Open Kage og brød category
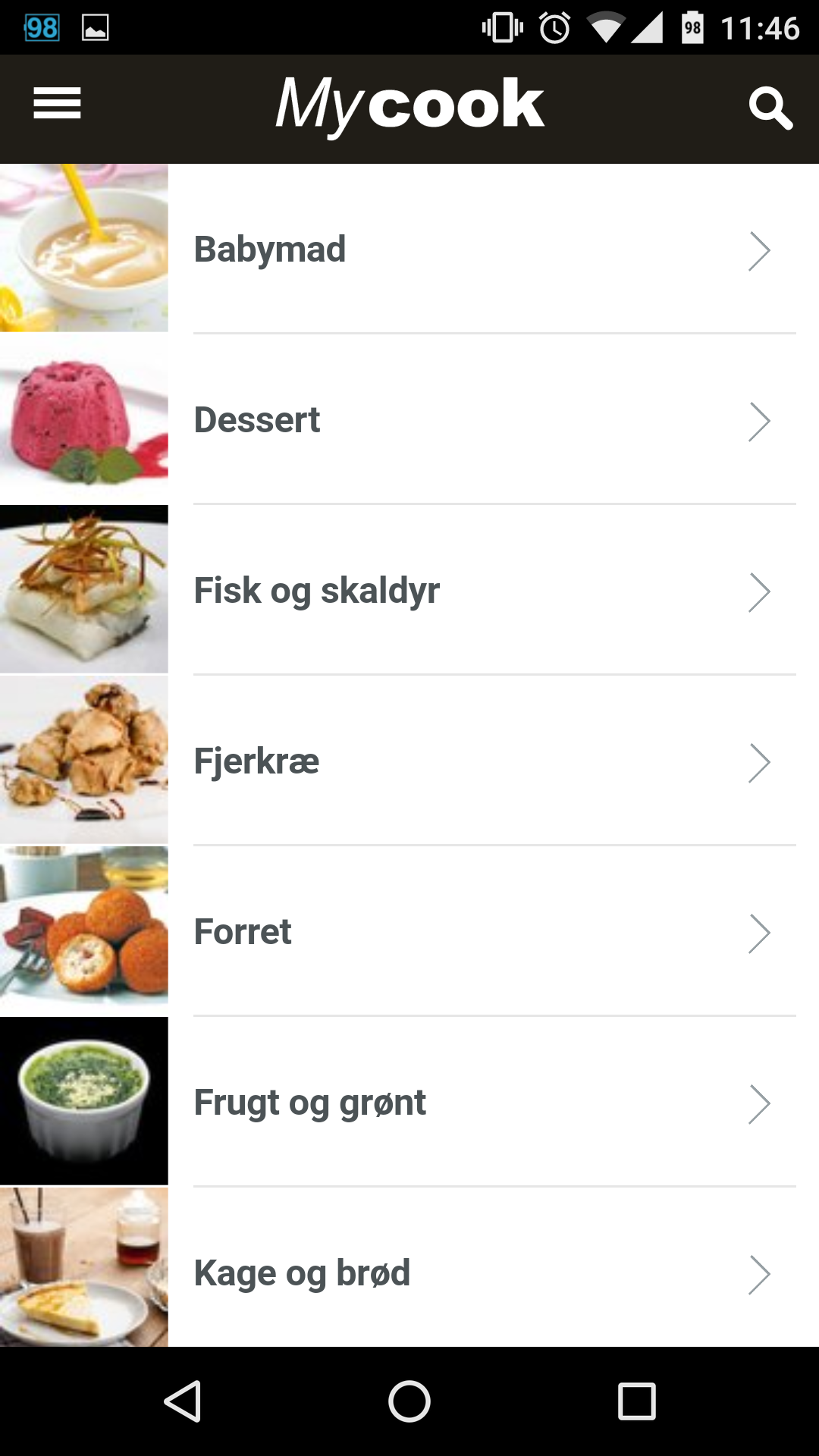Viewport: 819px width, 1456px height. [x=409, y=1270]
